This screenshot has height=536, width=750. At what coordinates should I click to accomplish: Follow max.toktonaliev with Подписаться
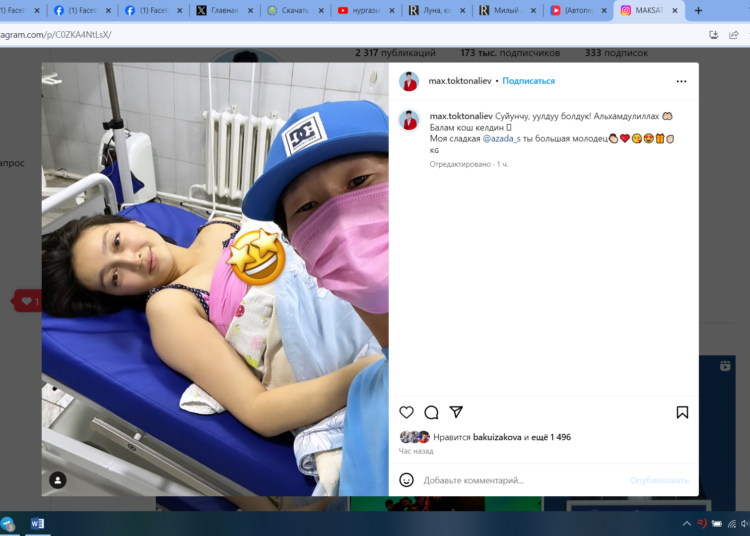tap(528, 81)
